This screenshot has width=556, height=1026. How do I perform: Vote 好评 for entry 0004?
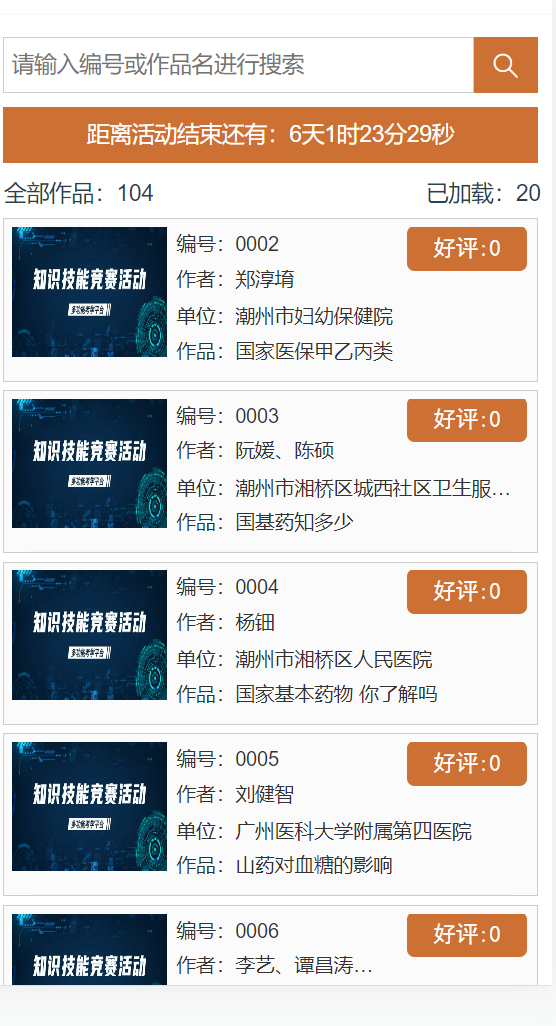click(x=466, y=592)
